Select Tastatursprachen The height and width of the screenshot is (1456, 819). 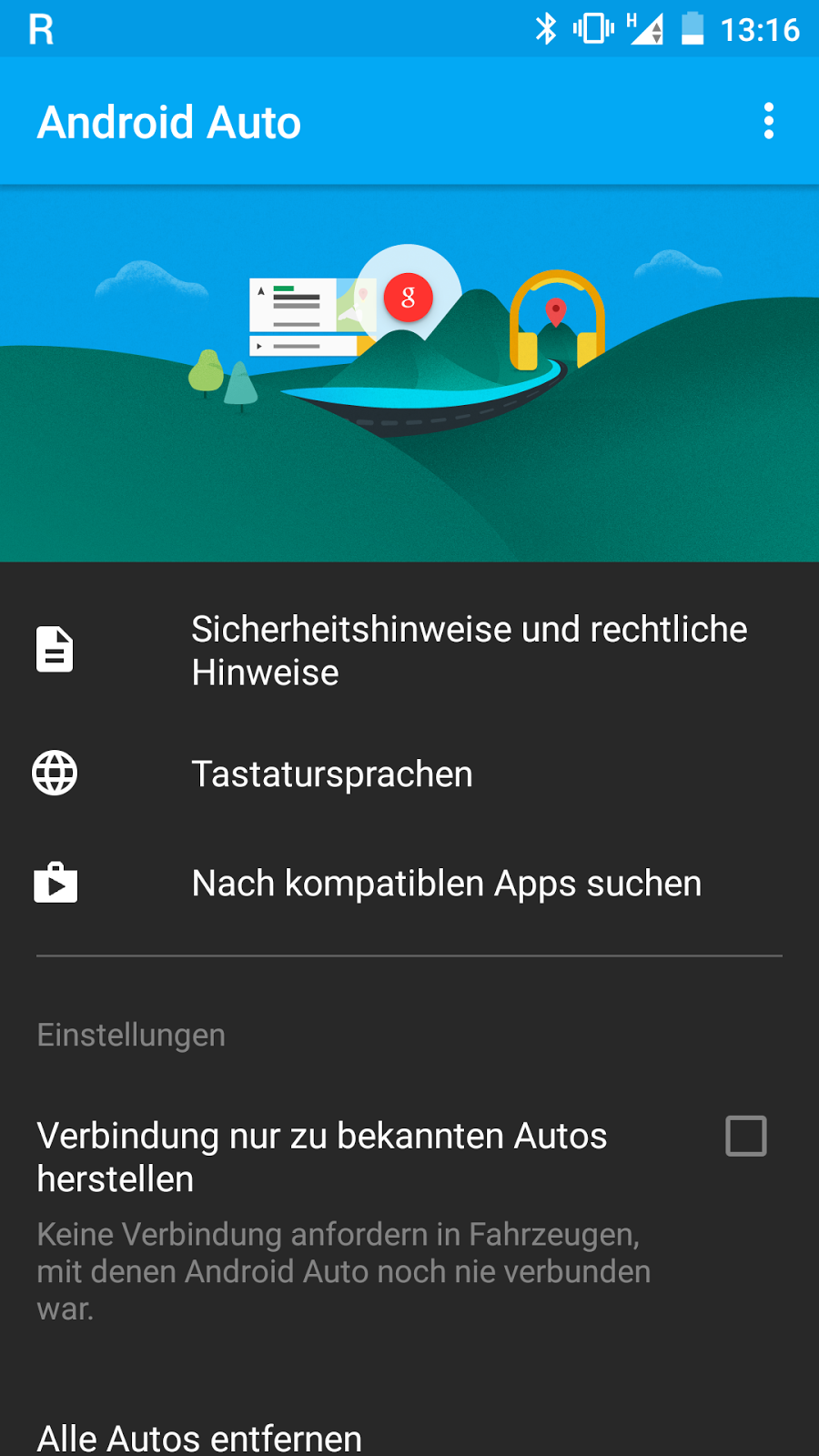click(332, 773)
